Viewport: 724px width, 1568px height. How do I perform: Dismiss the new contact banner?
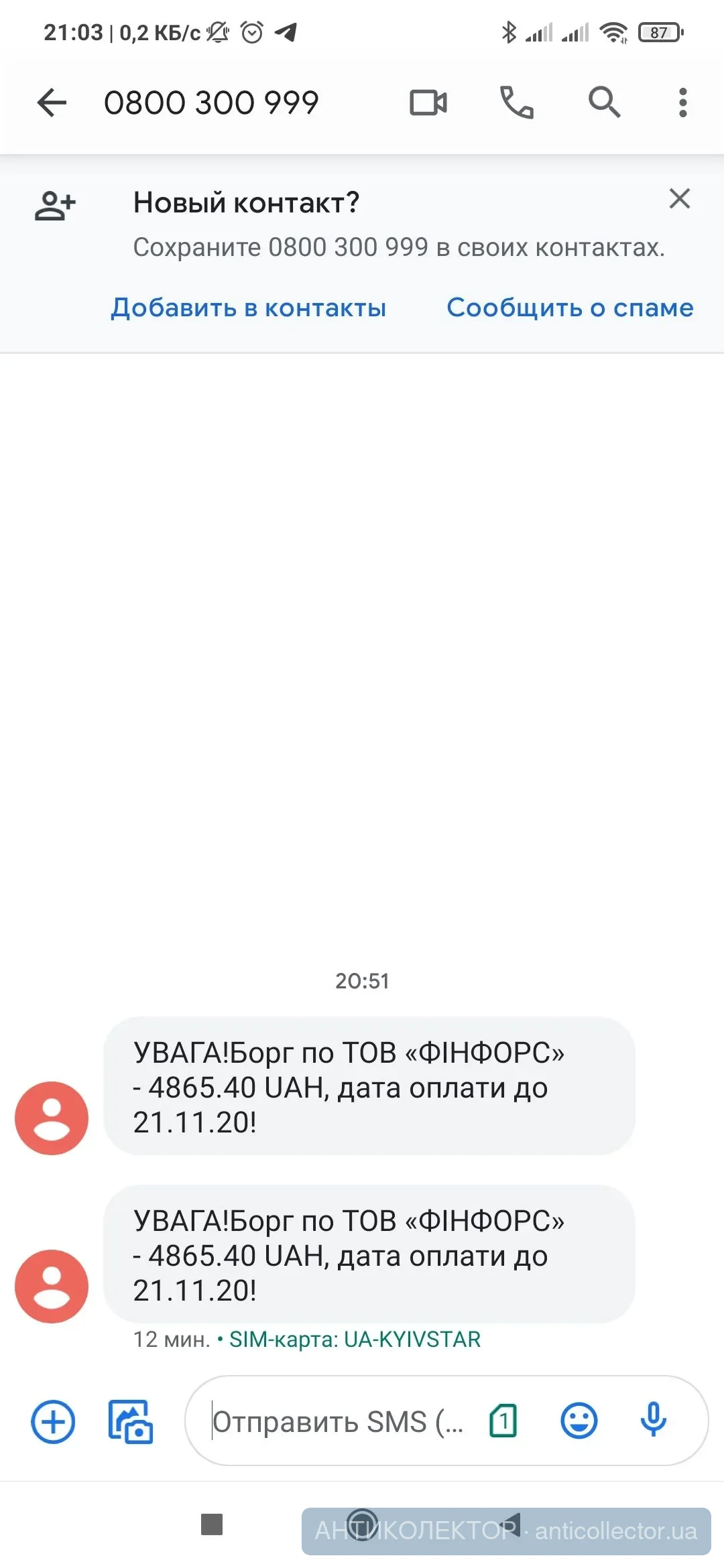(x=679, y=198)
